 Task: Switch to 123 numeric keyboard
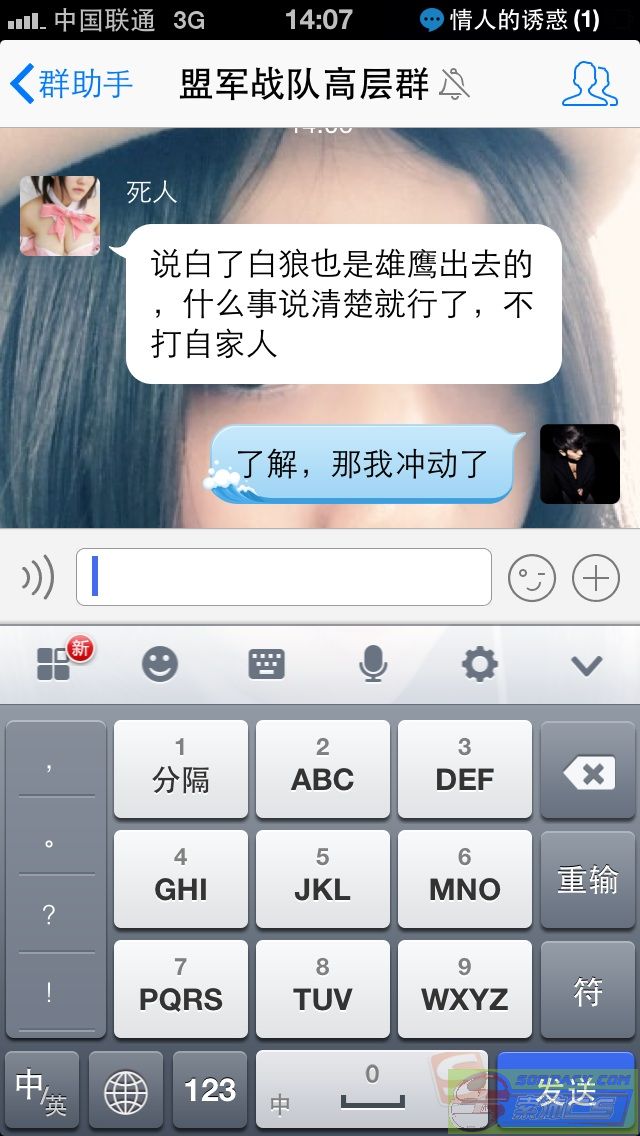[210, 1091]
